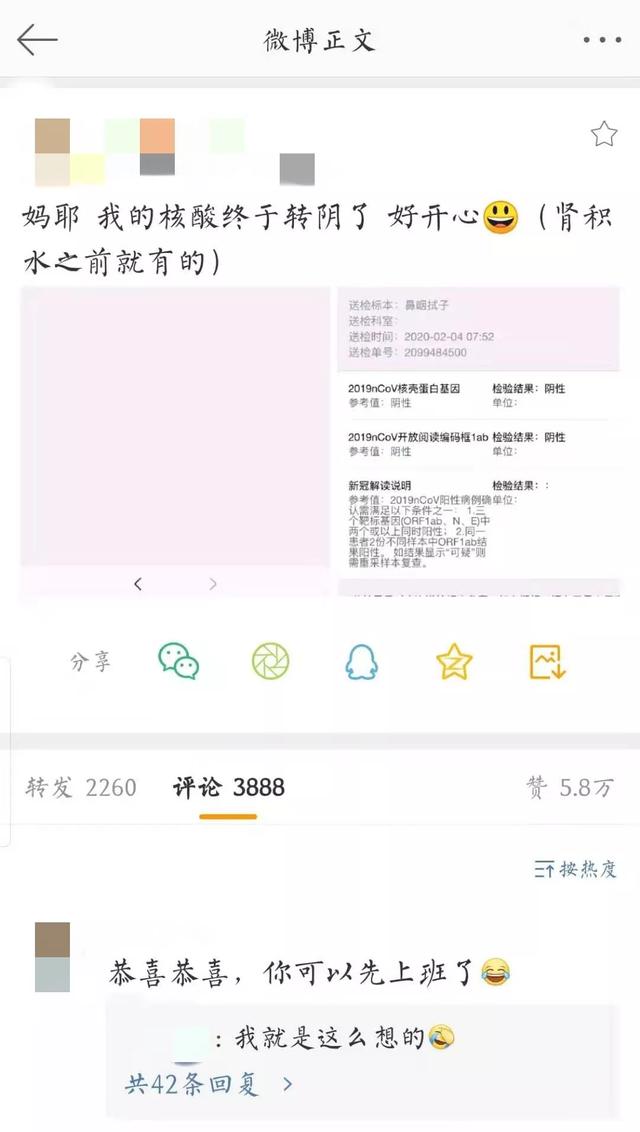Go back using the back arrow

(38, 40)
